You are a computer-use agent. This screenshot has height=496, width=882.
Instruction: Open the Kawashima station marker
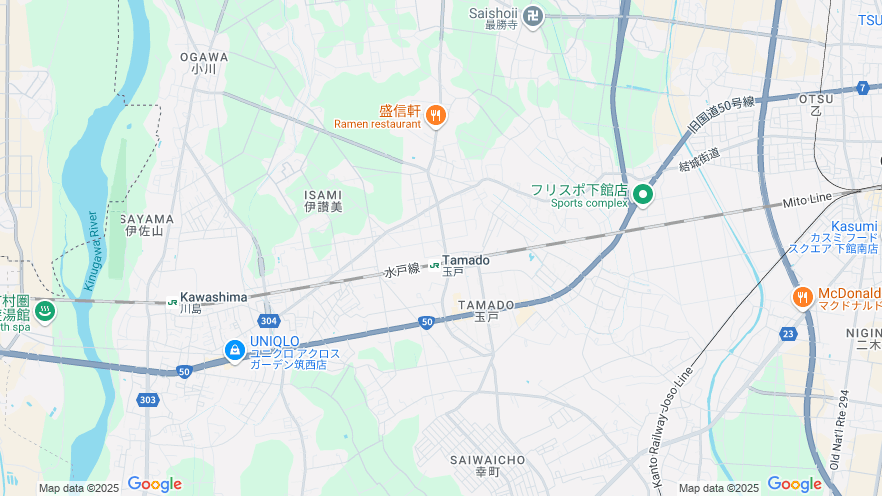tap(173, 298)
